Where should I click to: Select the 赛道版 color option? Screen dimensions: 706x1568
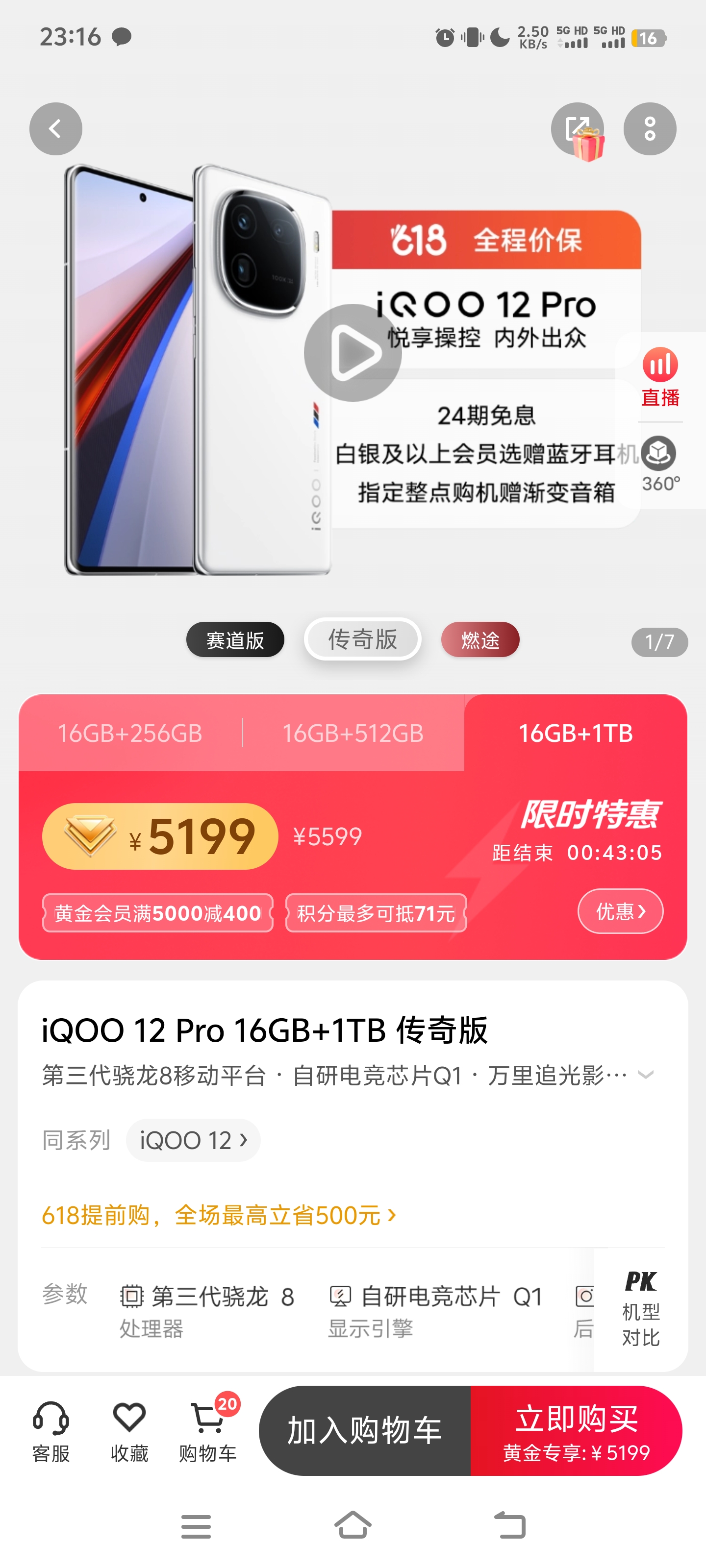[235, 639]
